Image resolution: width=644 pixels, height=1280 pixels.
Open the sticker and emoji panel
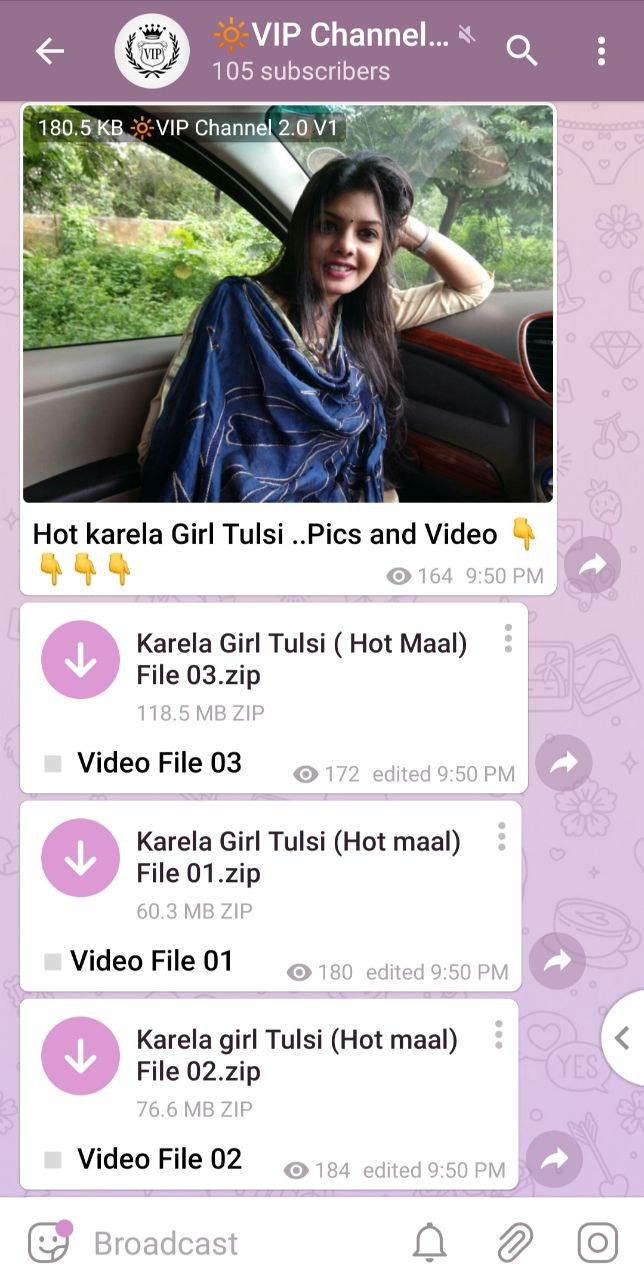(x=48, y=1242)
